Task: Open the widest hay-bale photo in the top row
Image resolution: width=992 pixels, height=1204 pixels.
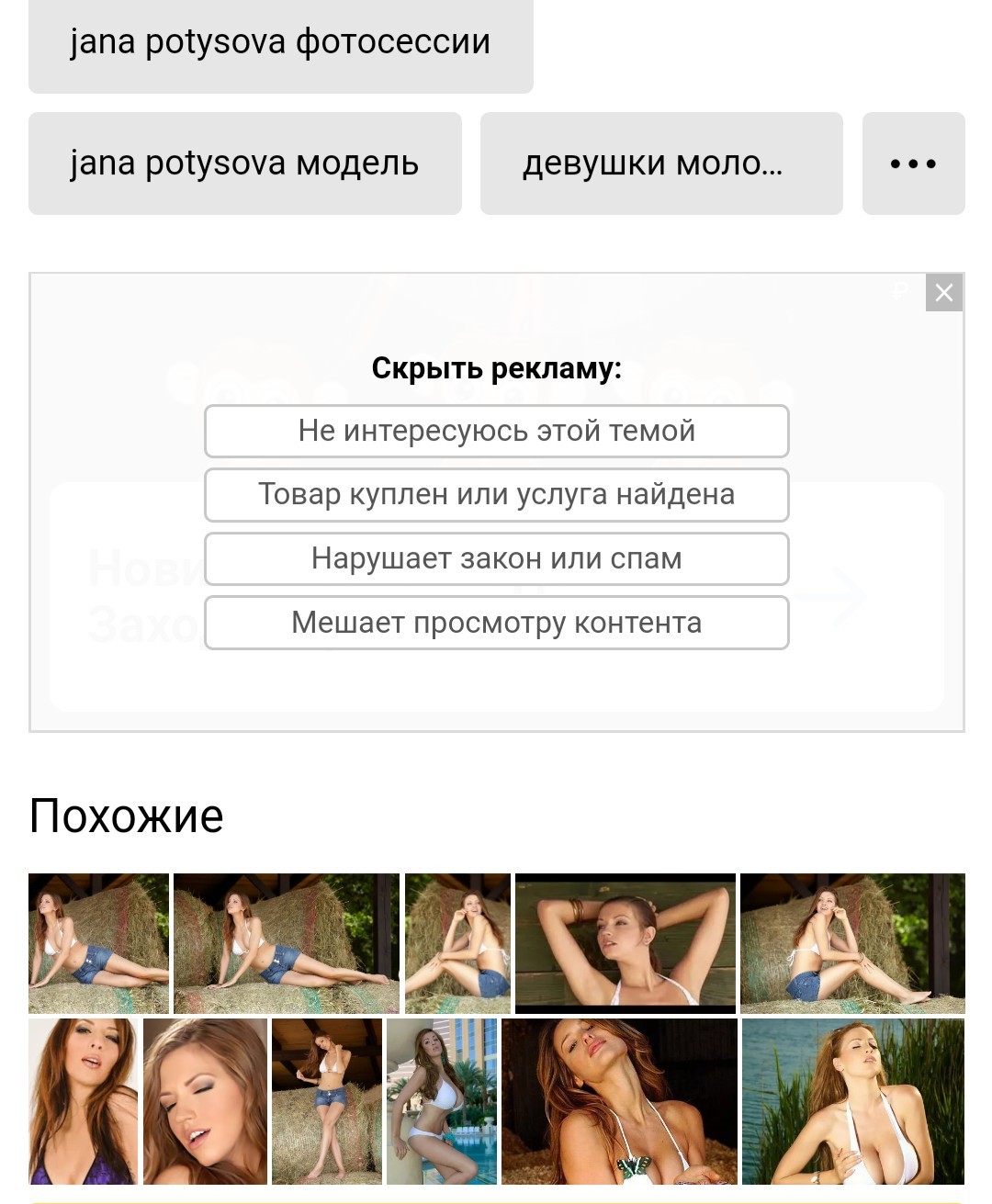Action: click(287, 943)
